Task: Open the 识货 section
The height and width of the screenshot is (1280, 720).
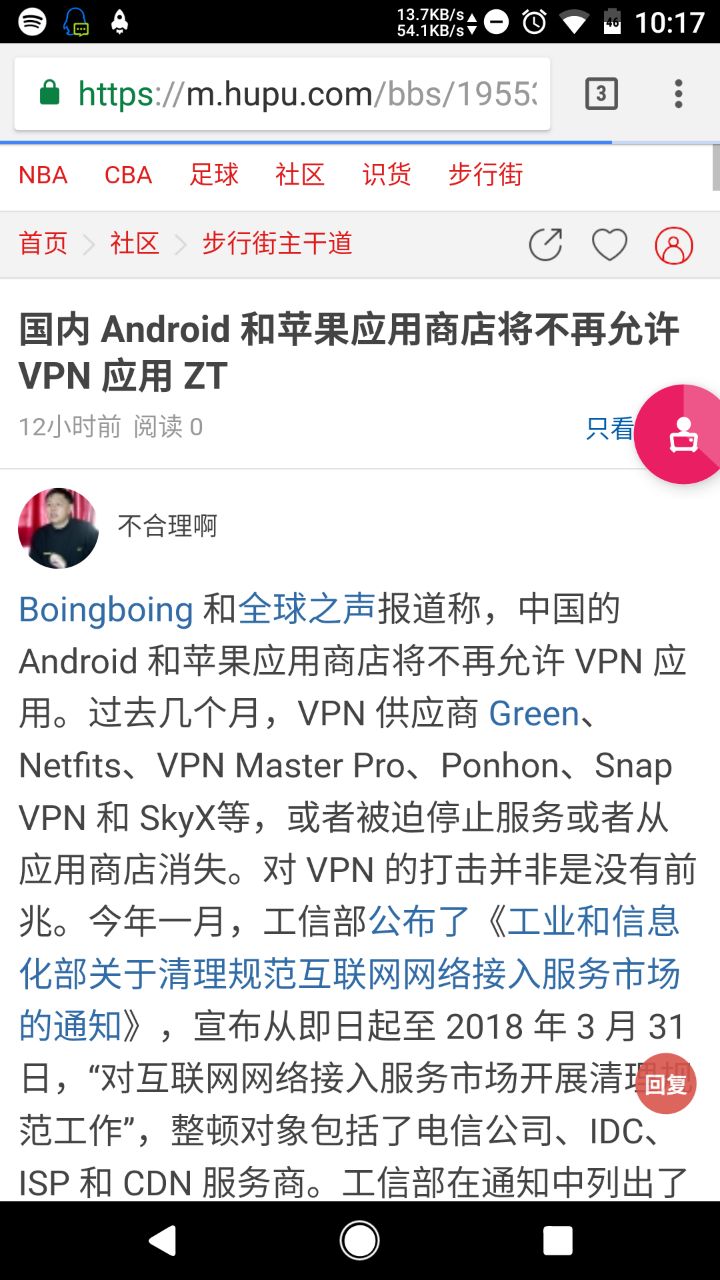Action: (x=386, y=175)
